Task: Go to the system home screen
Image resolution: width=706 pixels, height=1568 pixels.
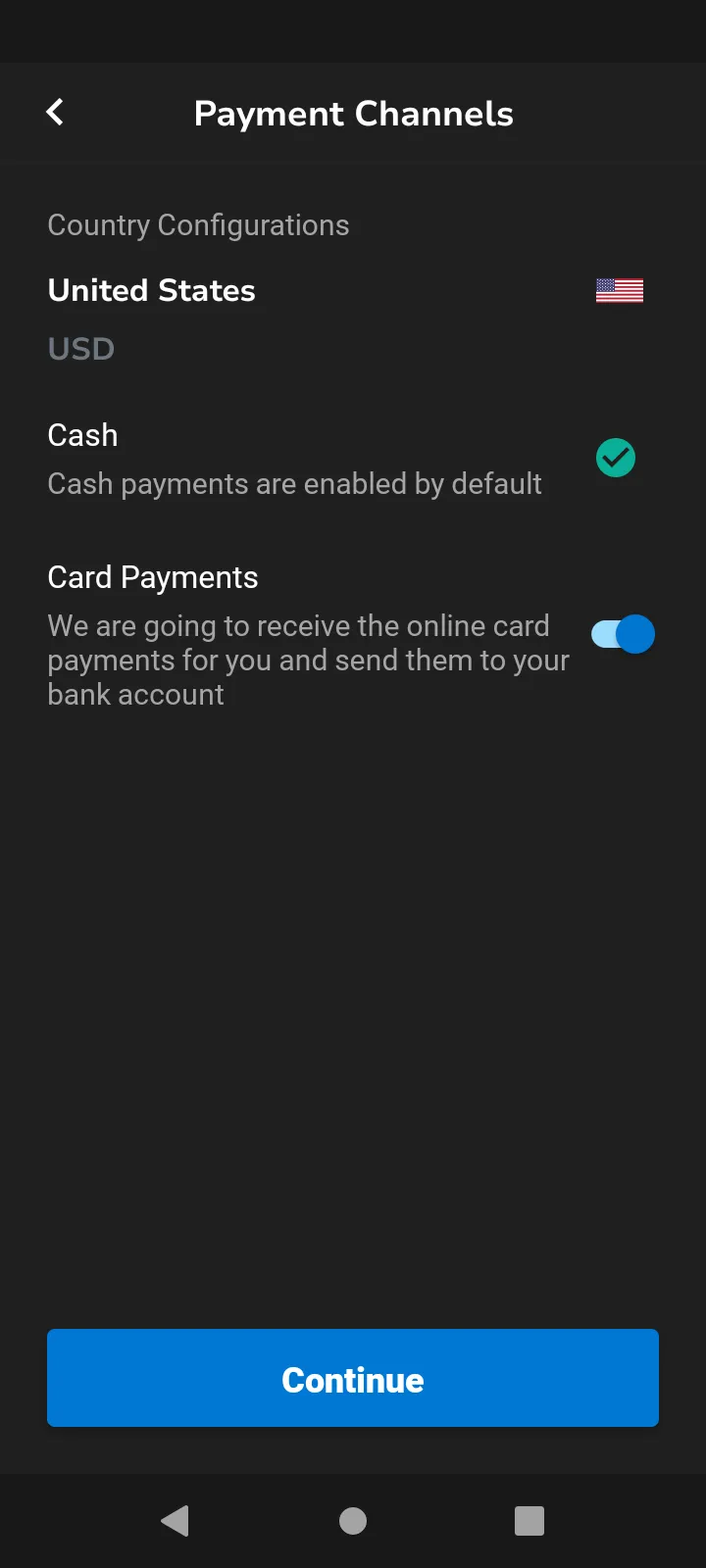Action: point(353,1521)
